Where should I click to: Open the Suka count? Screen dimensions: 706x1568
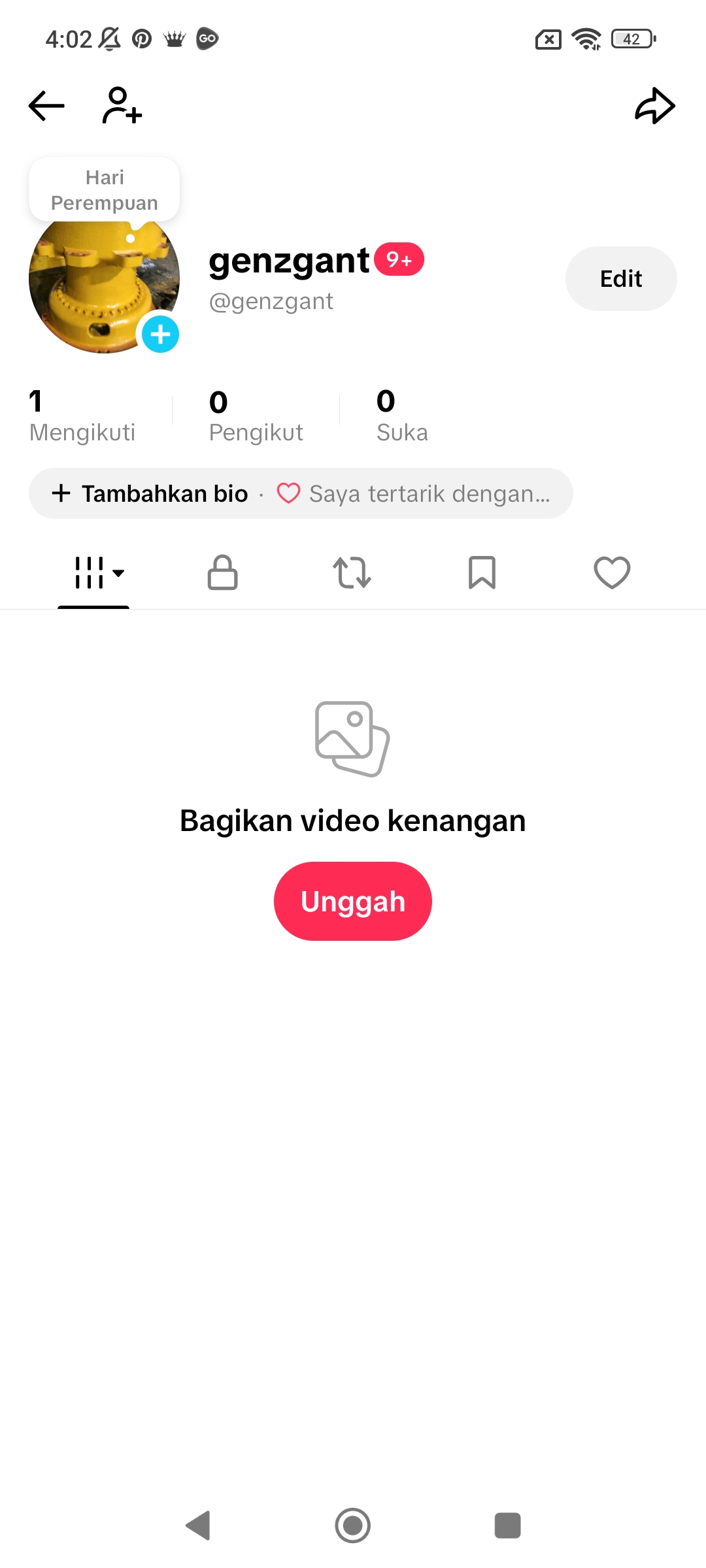click(401, 416)
